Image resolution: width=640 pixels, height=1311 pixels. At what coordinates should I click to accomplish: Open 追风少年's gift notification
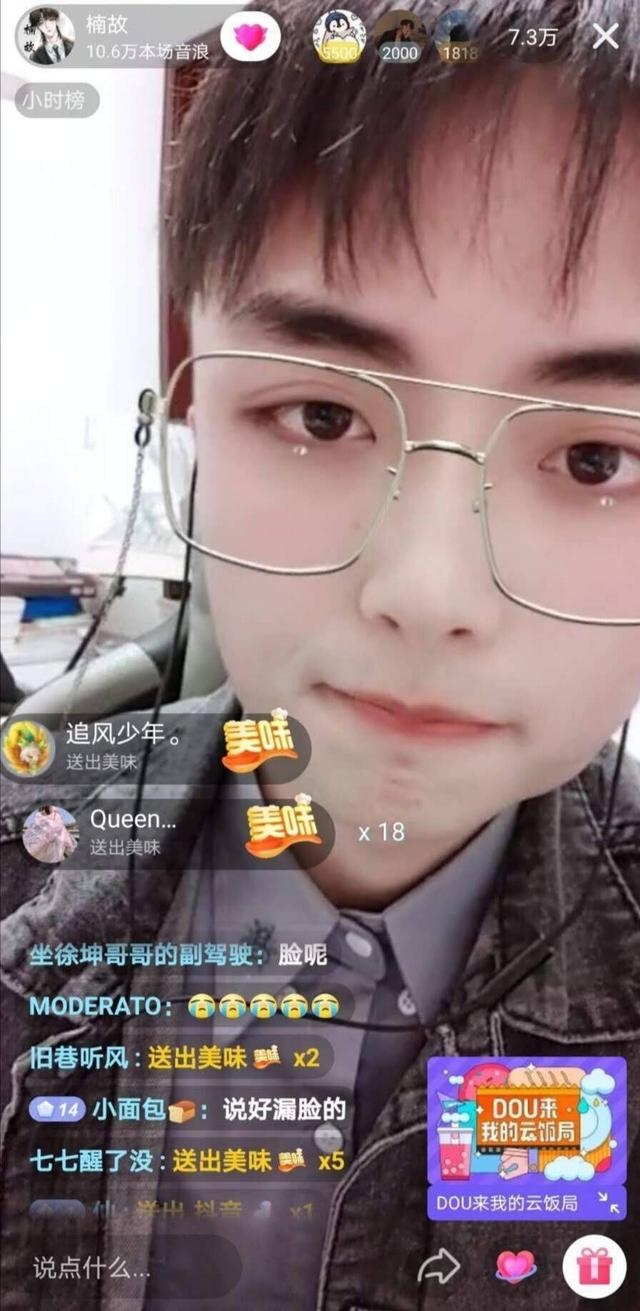(x=150, y=747)
